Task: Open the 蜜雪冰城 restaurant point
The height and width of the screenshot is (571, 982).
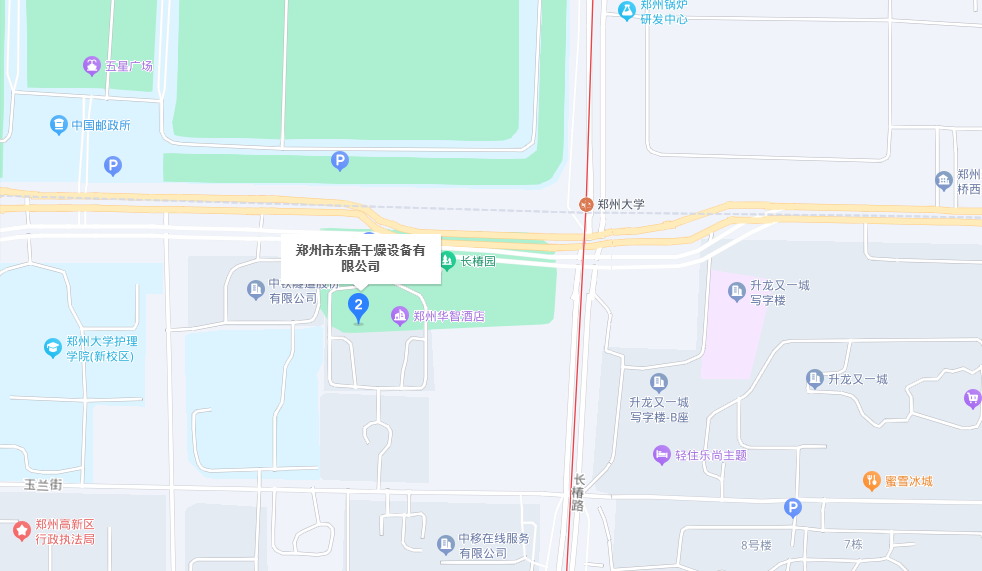Action: coord(872,481)
